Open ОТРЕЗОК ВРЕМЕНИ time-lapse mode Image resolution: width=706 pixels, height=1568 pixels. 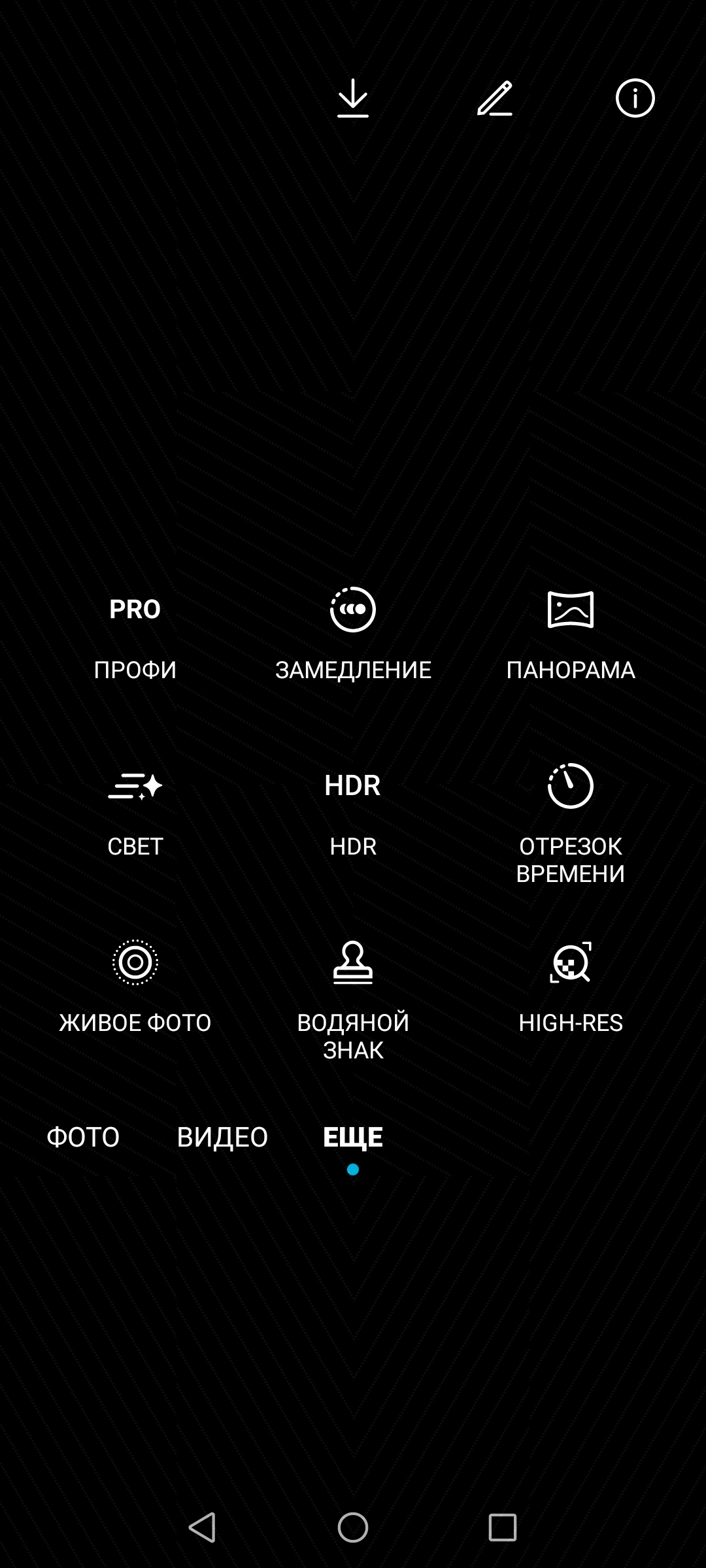pyautogui.click(x=571, y=820)
